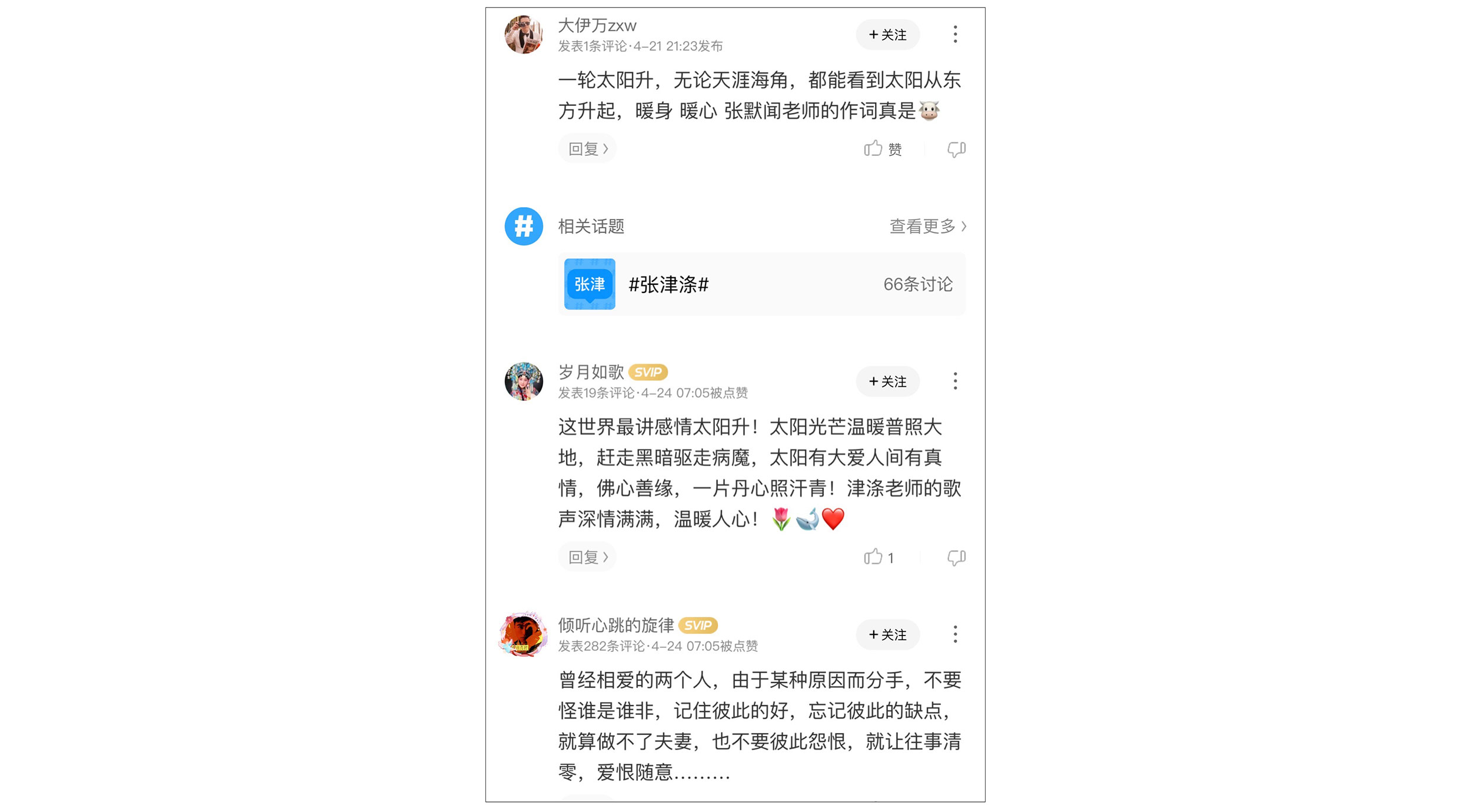Open 岁月如歌's profile avatar

pos(523,381)
